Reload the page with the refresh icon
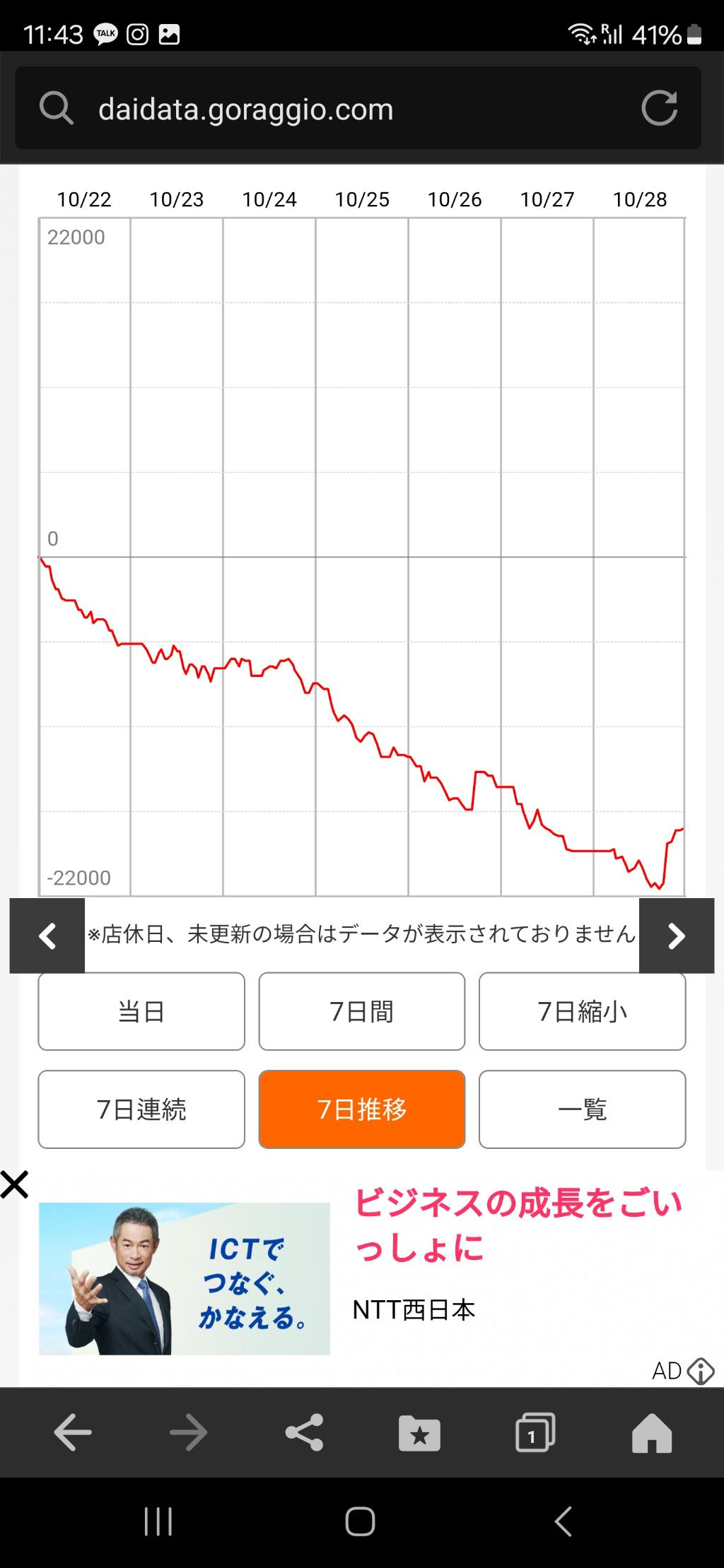This screenshot has height=1568, width=724. (659, 108)
